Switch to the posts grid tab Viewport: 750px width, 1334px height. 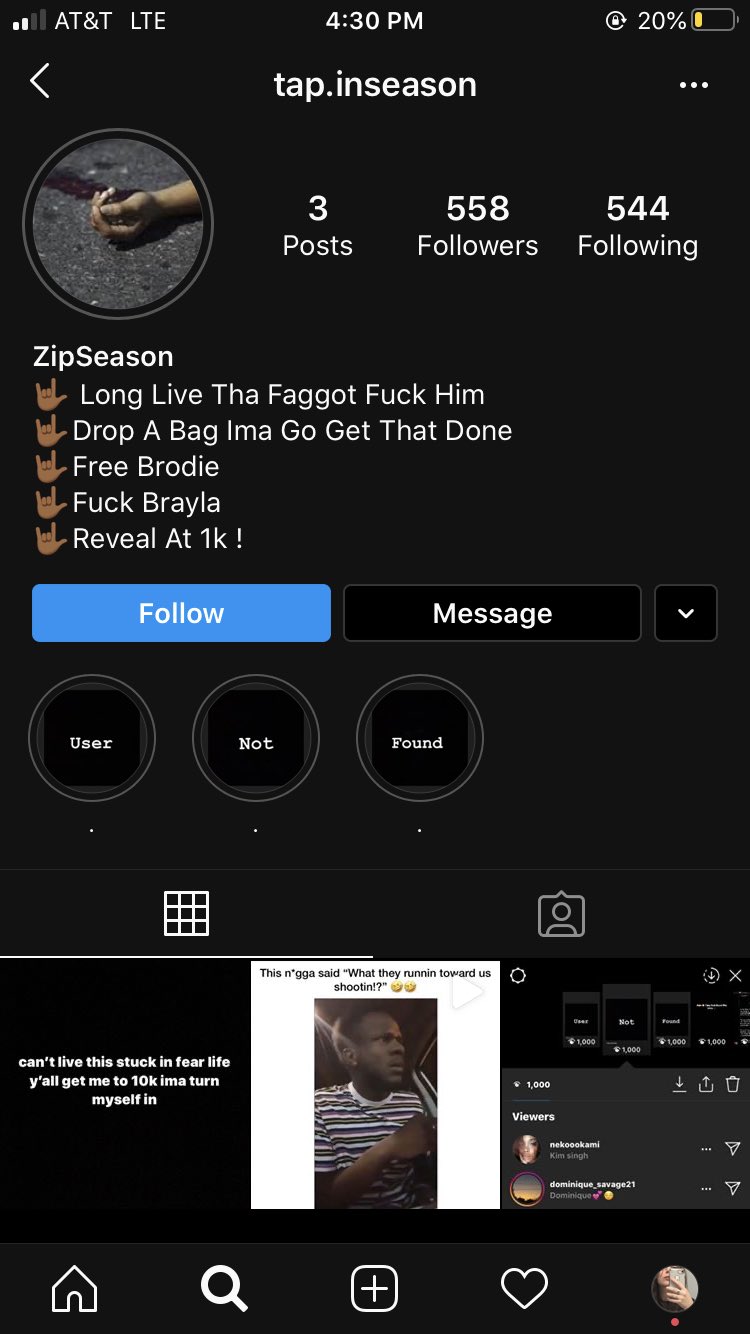click(186, 913)
